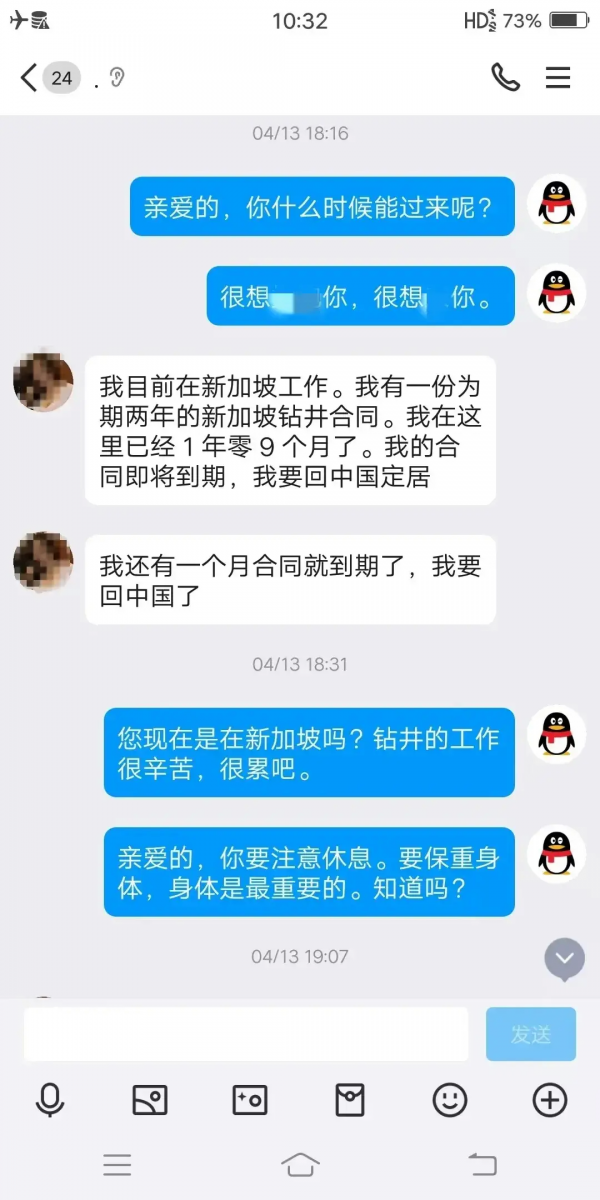600x1200 pixels.
Task: Start a voice call with this contact
Action: 505,77
